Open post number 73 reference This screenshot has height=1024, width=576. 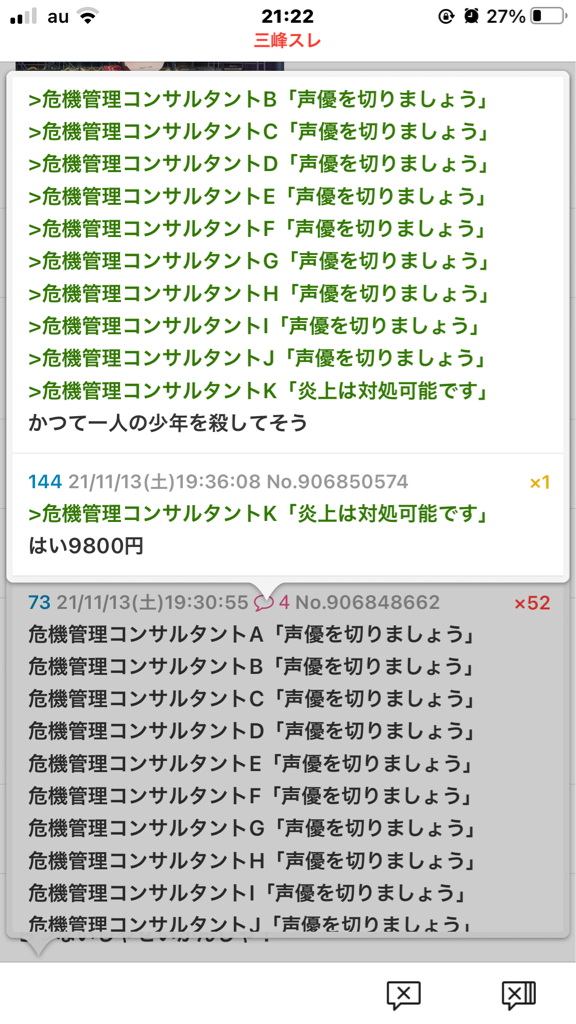(39, 602)
